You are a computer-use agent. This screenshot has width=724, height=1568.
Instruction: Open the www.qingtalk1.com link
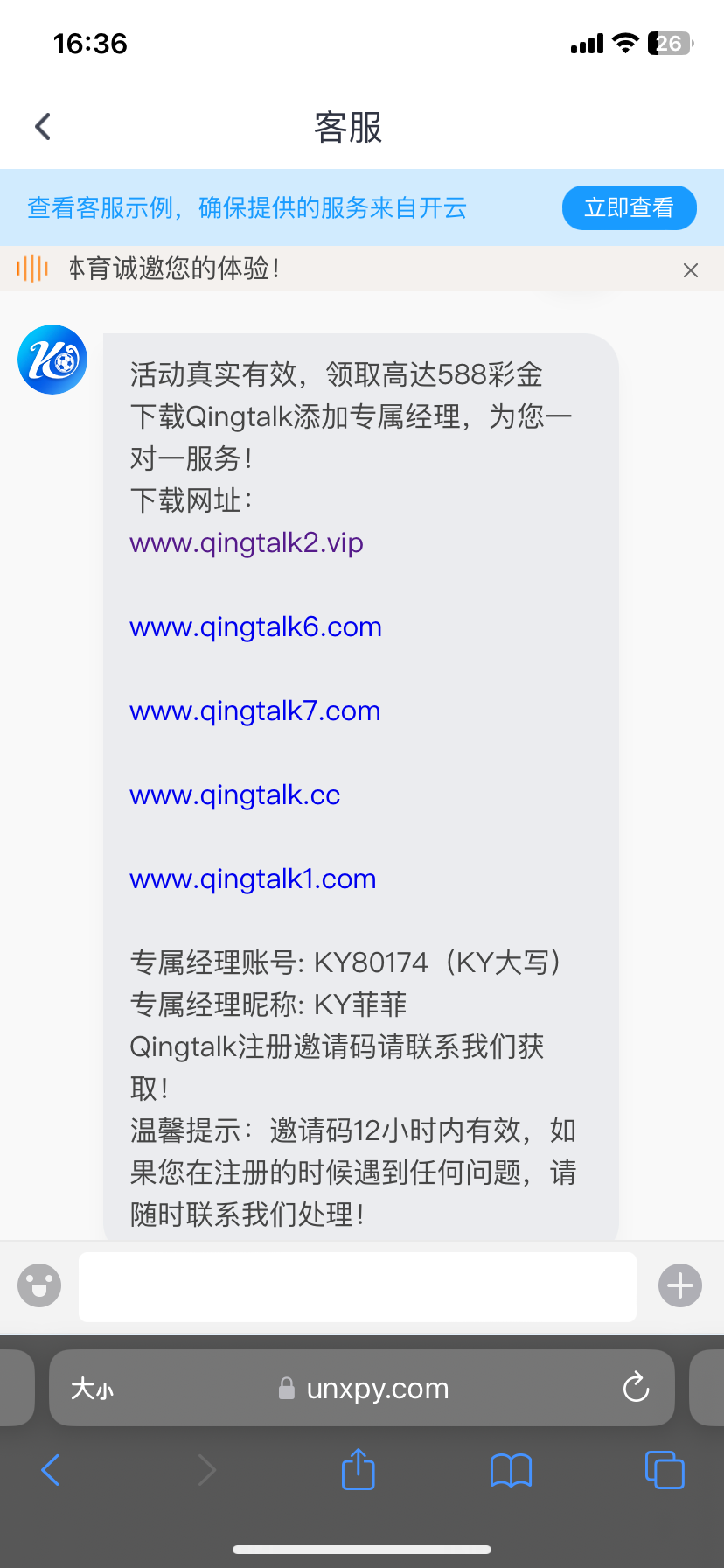click(x=253, y=879)
